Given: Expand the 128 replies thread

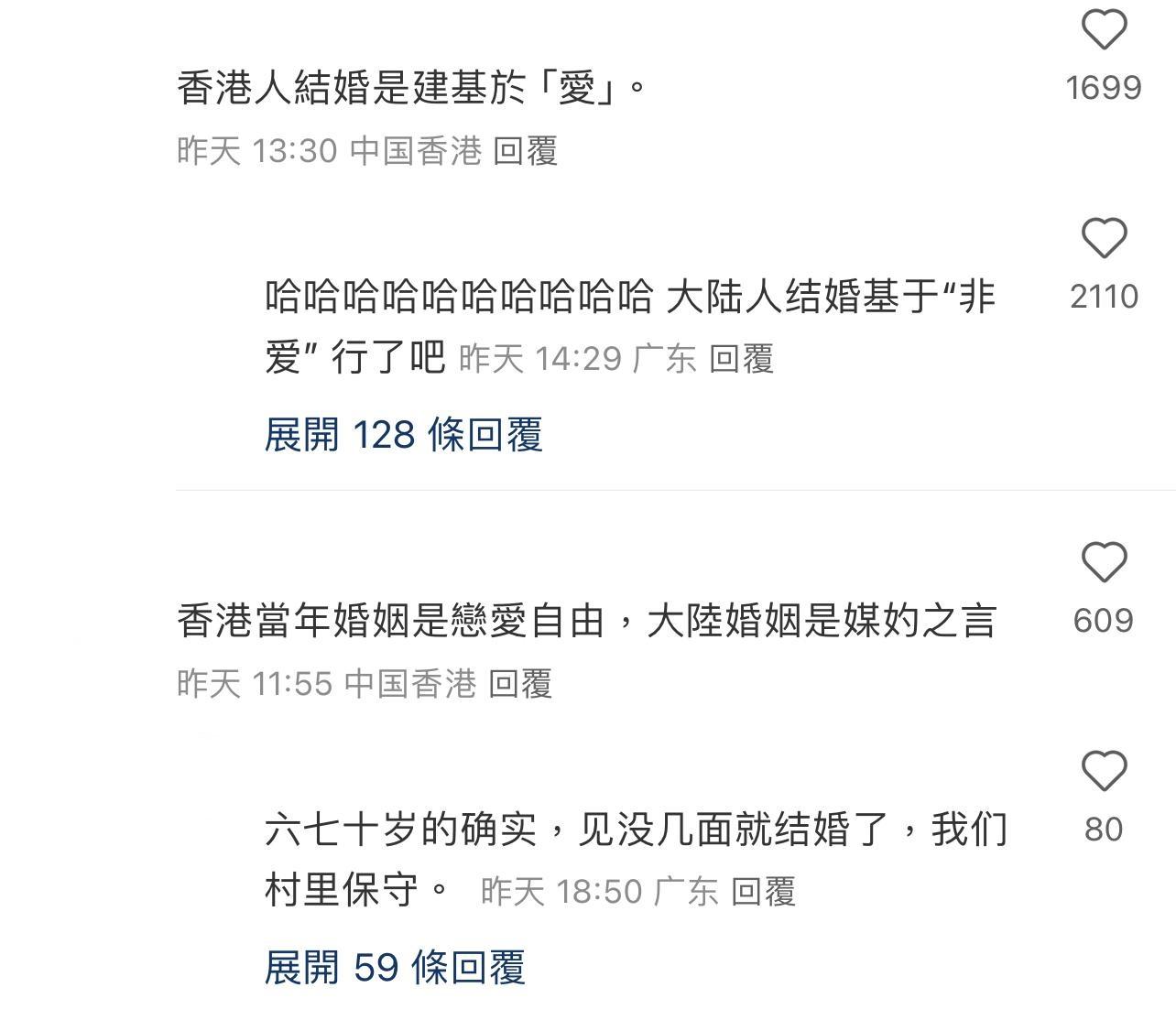Looking at the screenshot, I should [x=403, y=434].
